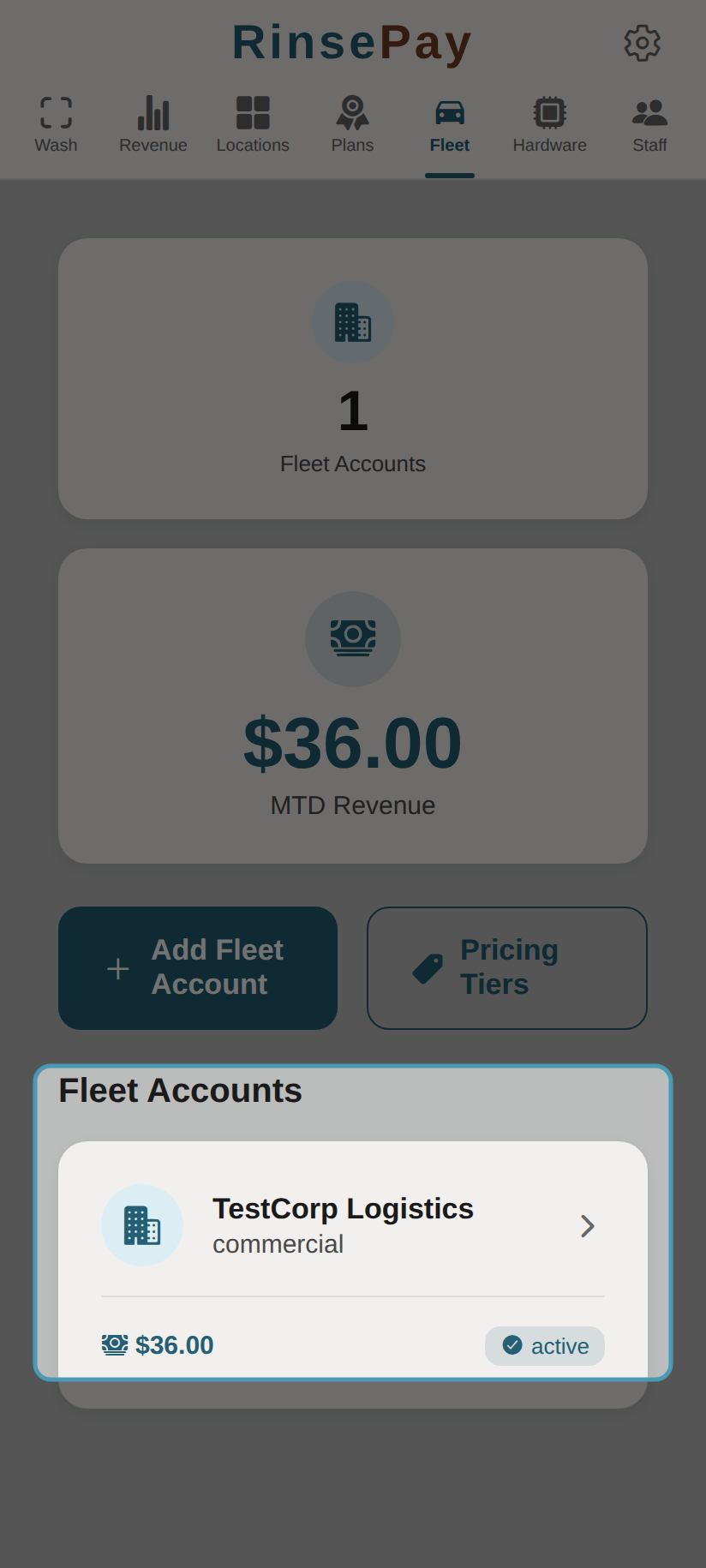The width and height of the screenshot is (706, 1568).
Task: Click the active status badge
Action: point(544,1345)
